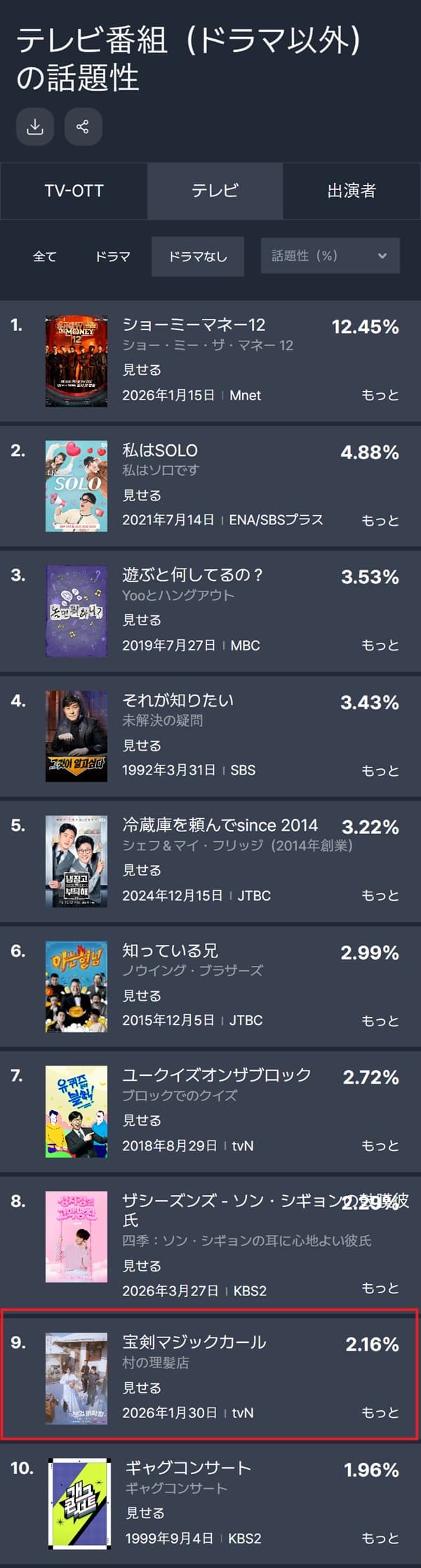Image resolution: width=421 pixels, height=1568 pixels.
Task: Tap 見せる under それが知りたい
Action: (x=142, y=745)
